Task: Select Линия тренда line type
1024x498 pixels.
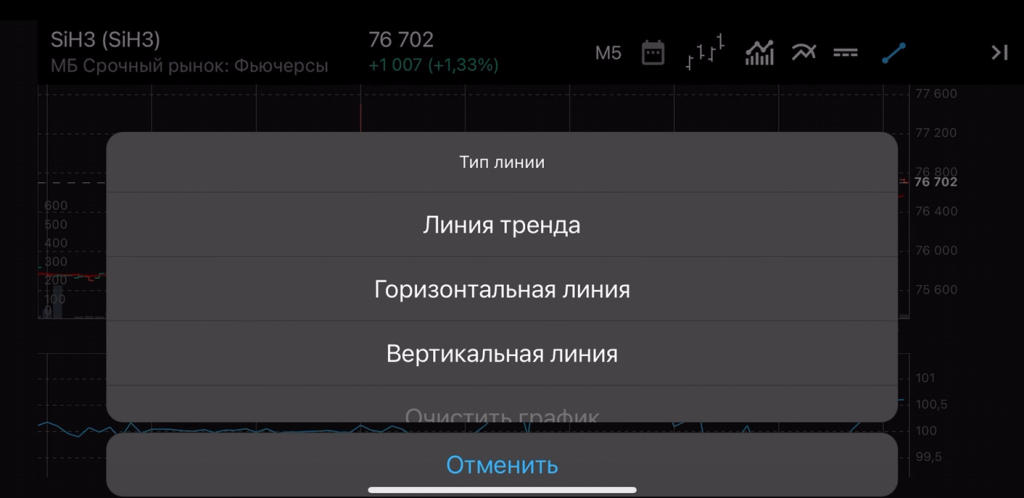Action: pos(501,225)
